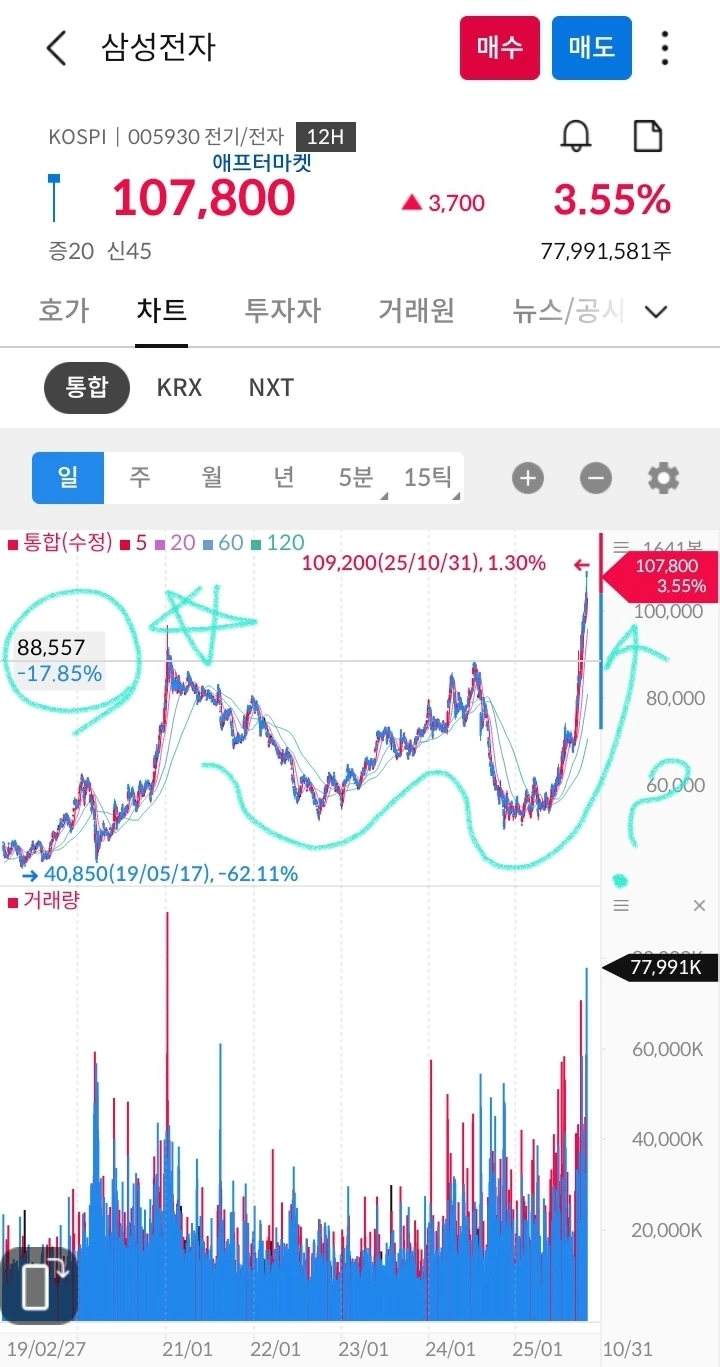Open the three-dot overflow menu

click(664, 47)
